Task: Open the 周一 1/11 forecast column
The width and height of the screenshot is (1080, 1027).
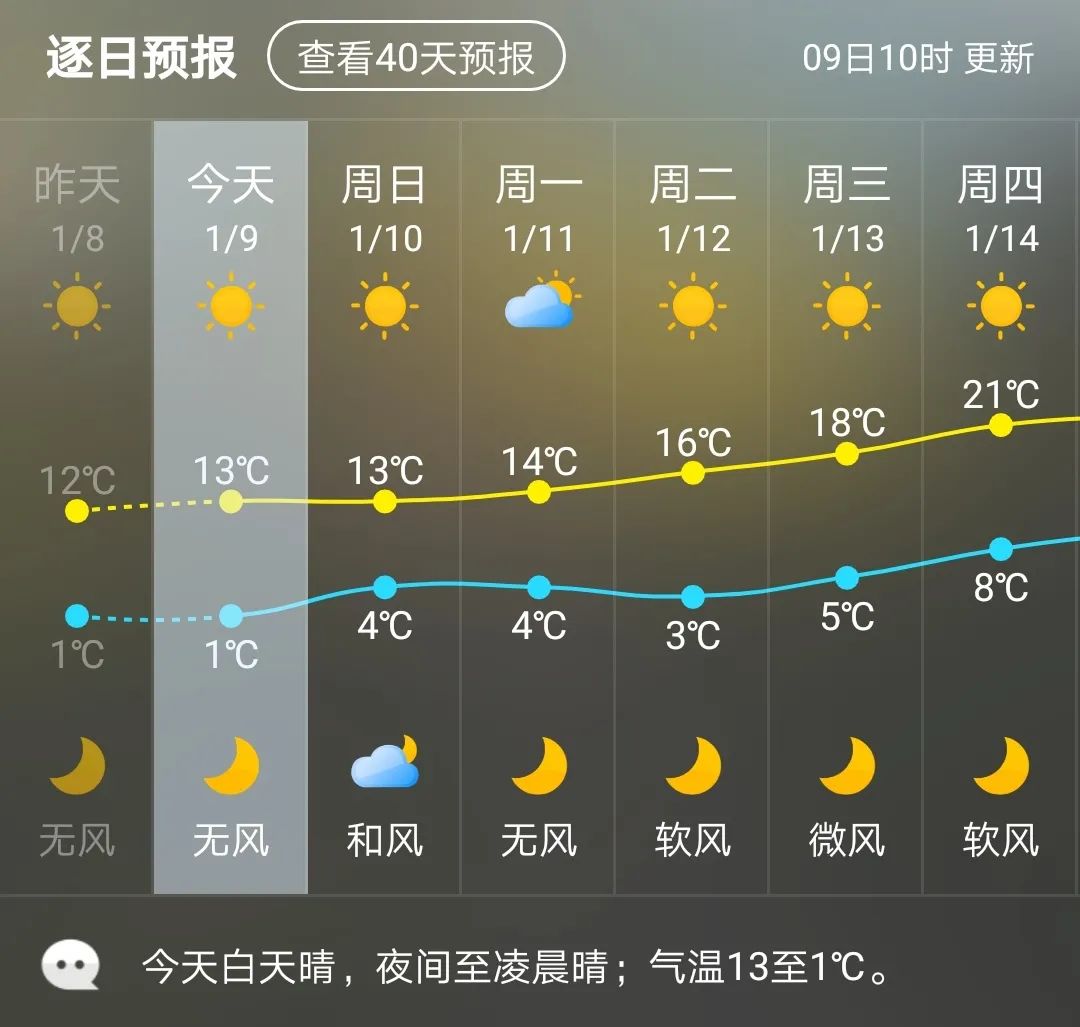Action: (539, 506)
